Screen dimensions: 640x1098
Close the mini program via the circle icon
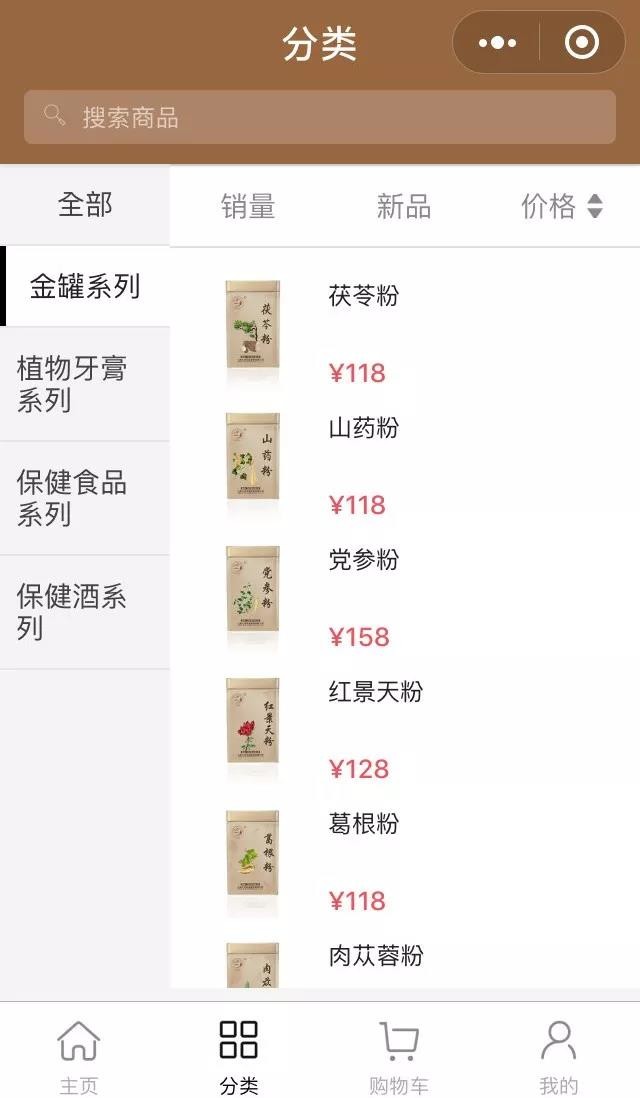582,43
